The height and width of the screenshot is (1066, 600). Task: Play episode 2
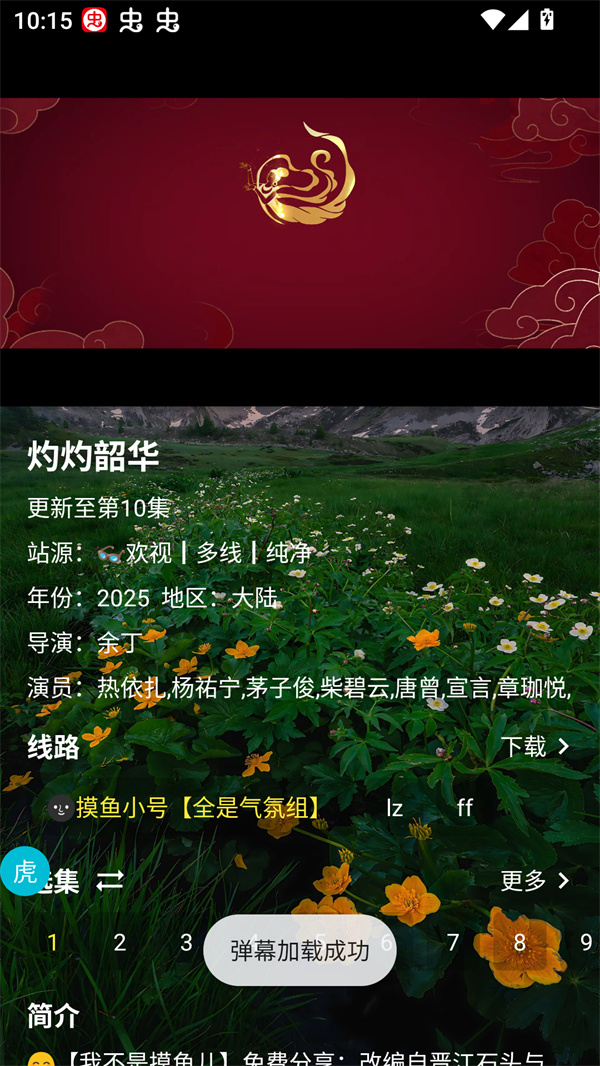click(x=120, y=942)
